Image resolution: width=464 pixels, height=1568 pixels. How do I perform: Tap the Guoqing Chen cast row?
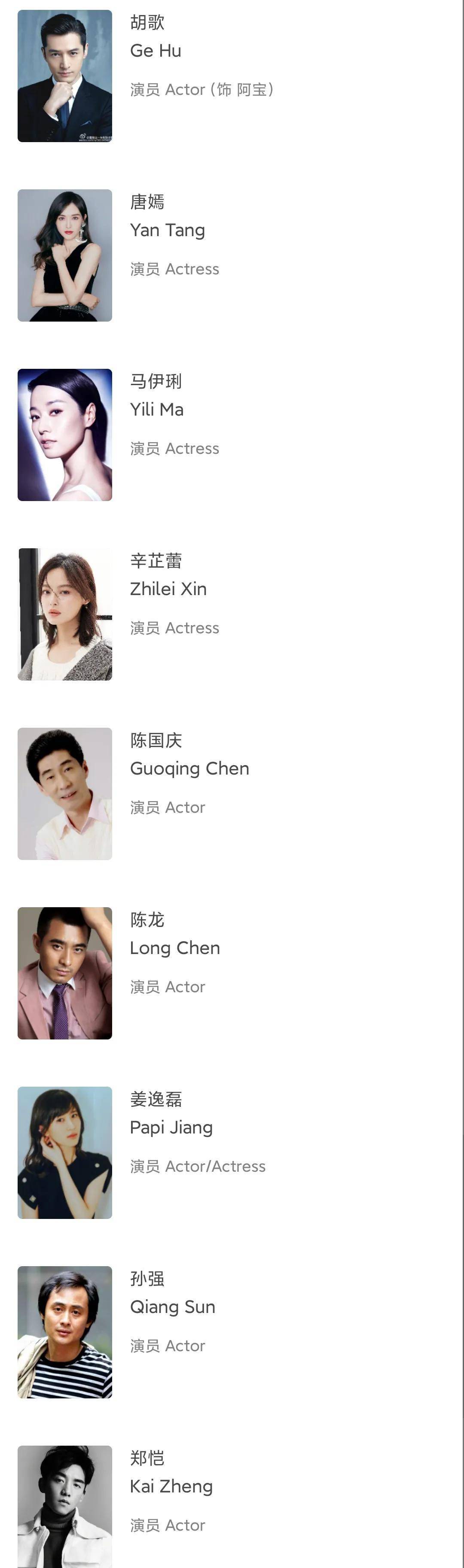tap(189, 769)
